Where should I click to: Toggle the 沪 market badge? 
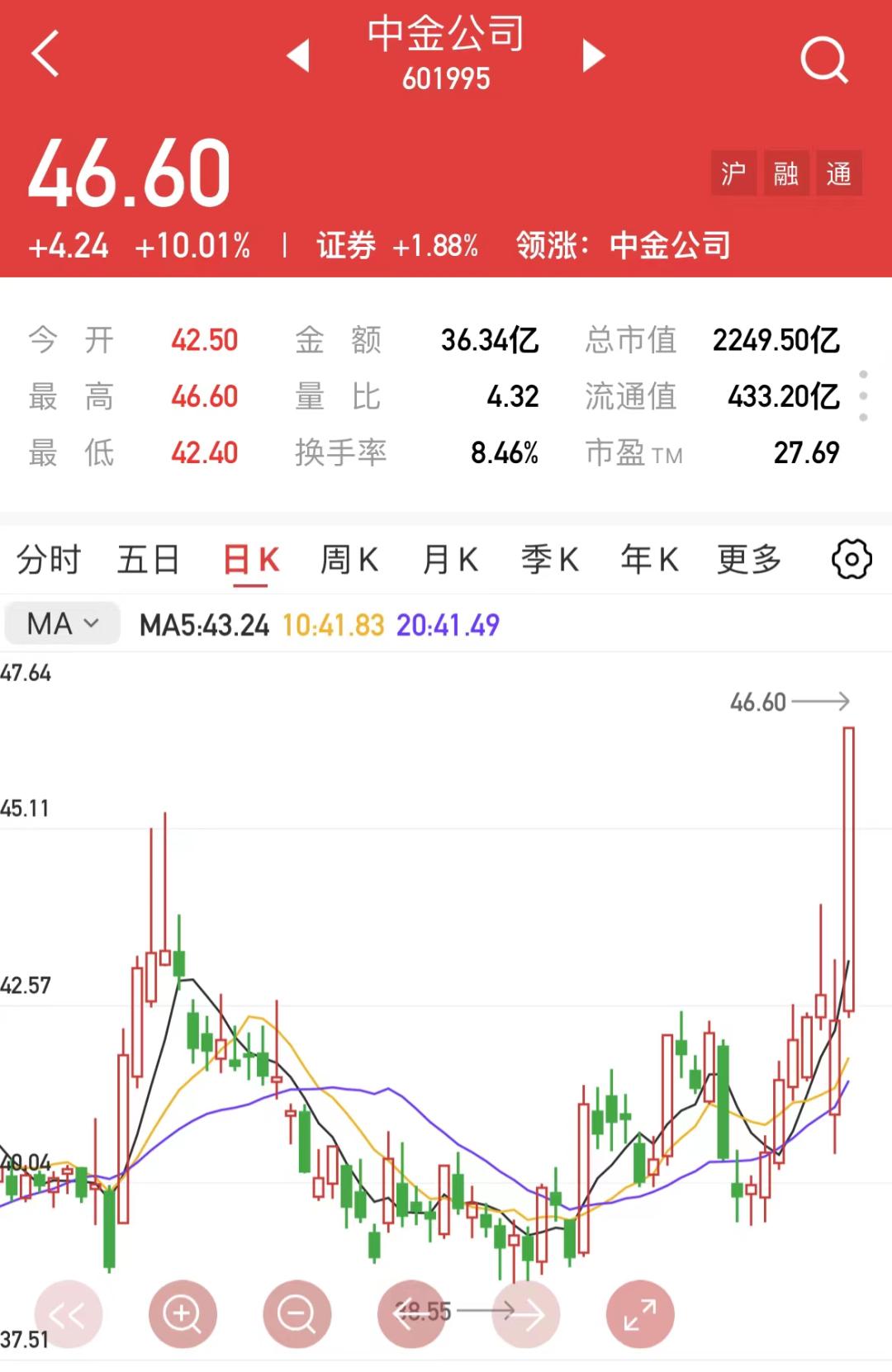[x=734, y=173]
